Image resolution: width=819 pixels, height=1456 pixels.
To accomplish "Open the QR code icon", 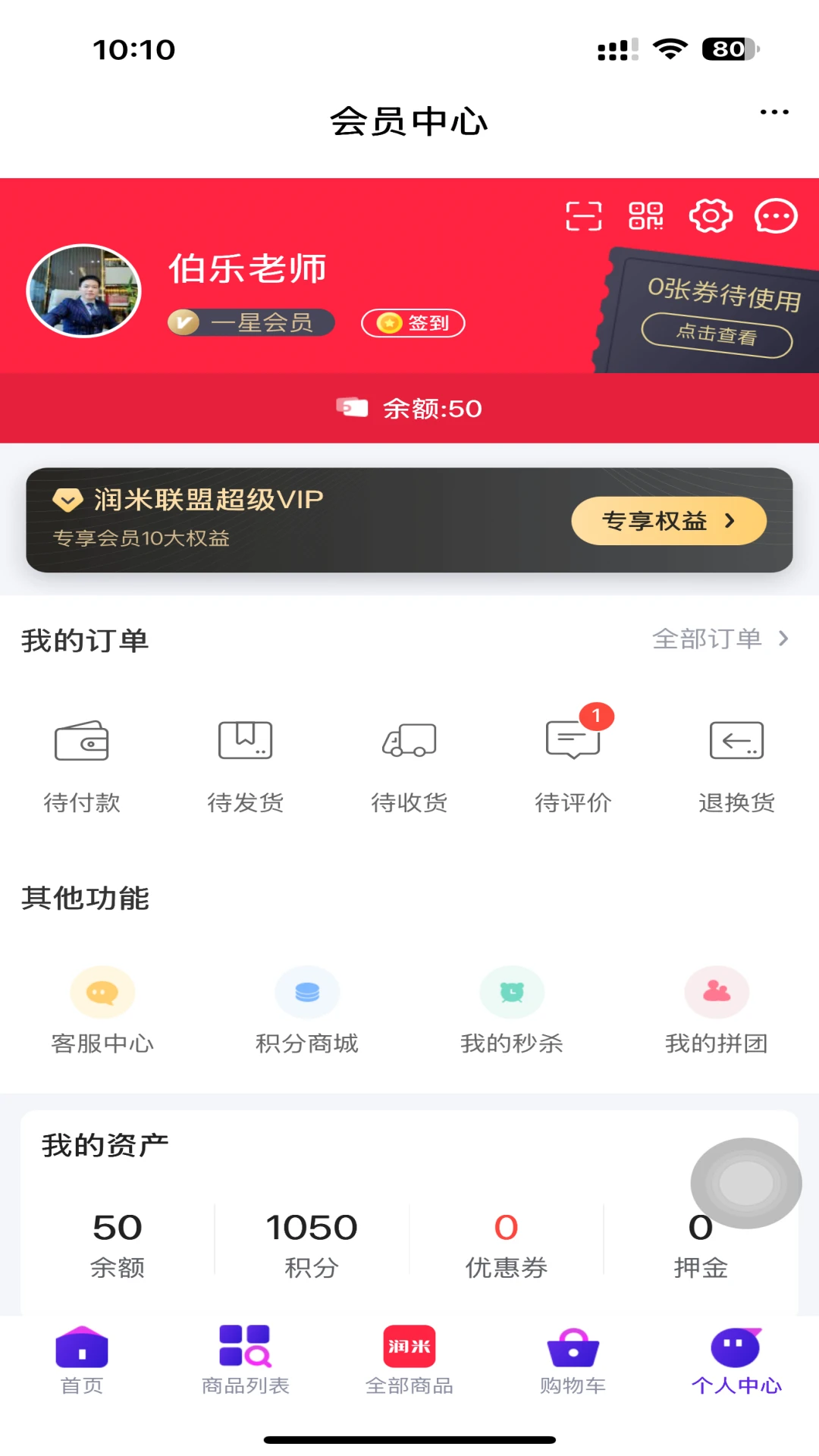I will [x=646, y=216].
